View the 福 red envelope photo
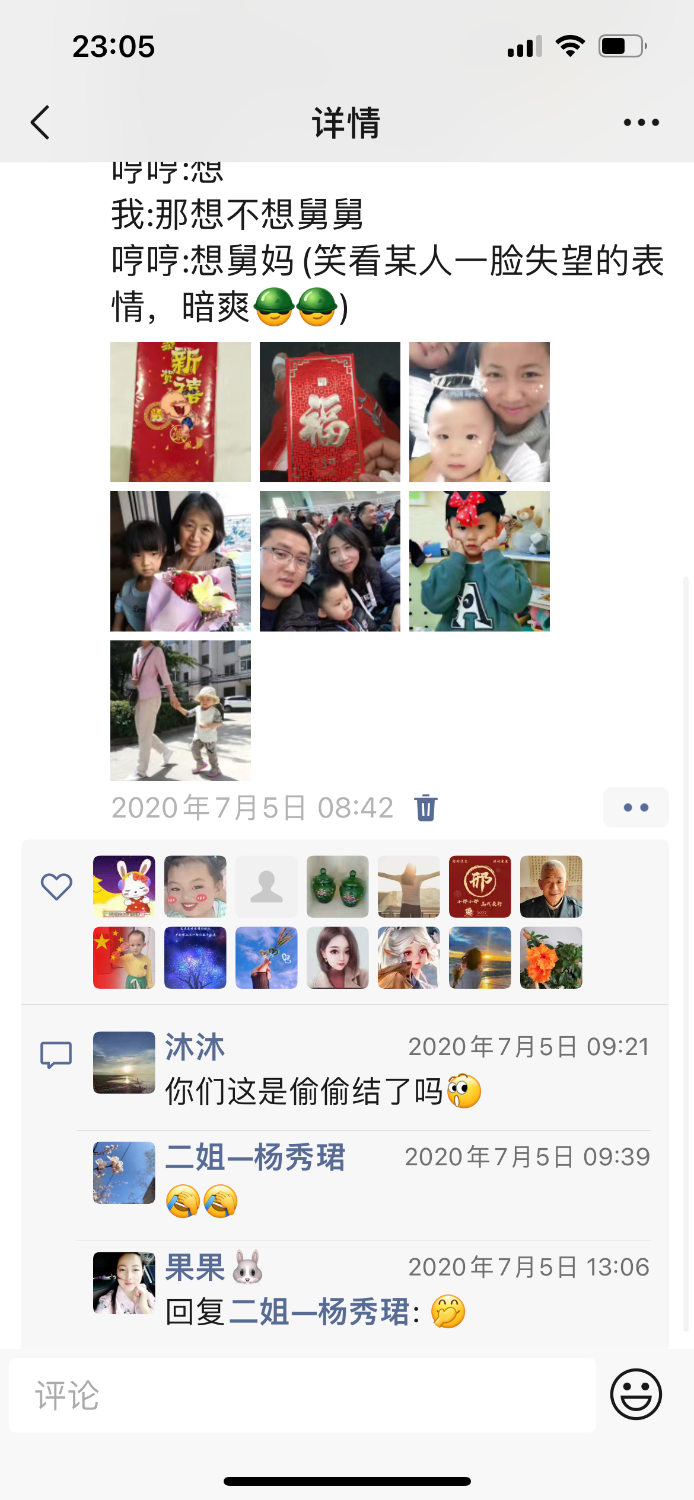The image size is (694, 1500). pos(330,412)
